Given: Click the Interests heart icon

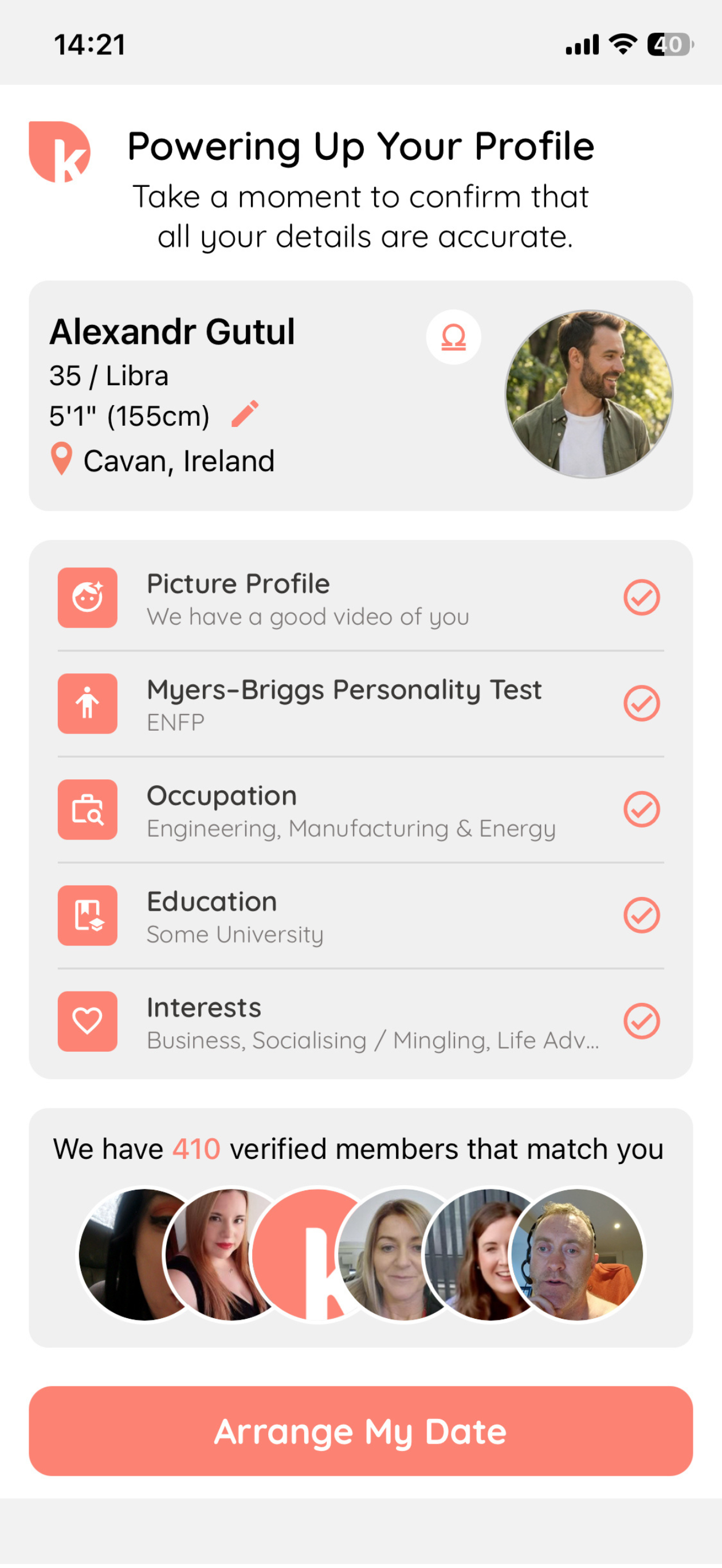Looking at the screenshot, I should click(x=87, y=1022).
